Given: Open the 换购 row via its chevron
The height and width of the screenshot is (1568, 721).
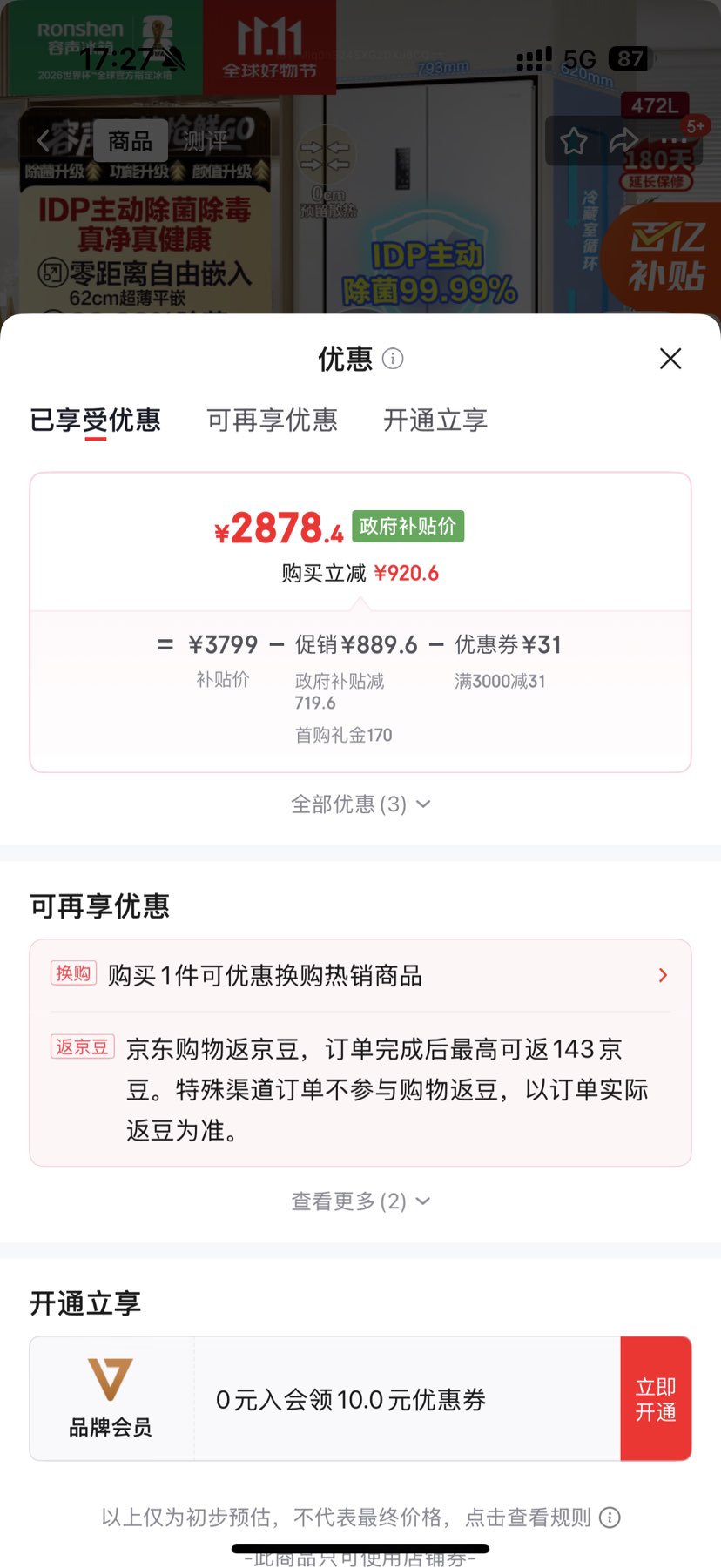Looking at the screenshot, I should [662, 975].
